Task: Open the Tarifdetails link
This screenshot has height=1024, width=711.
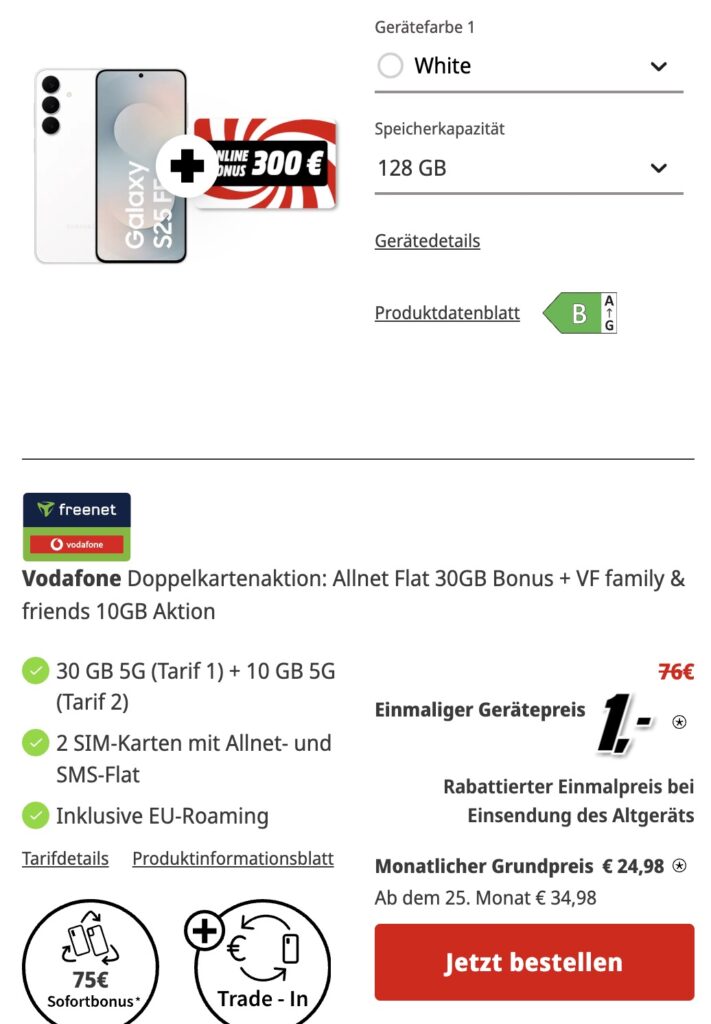Action: tap(65, 858)
